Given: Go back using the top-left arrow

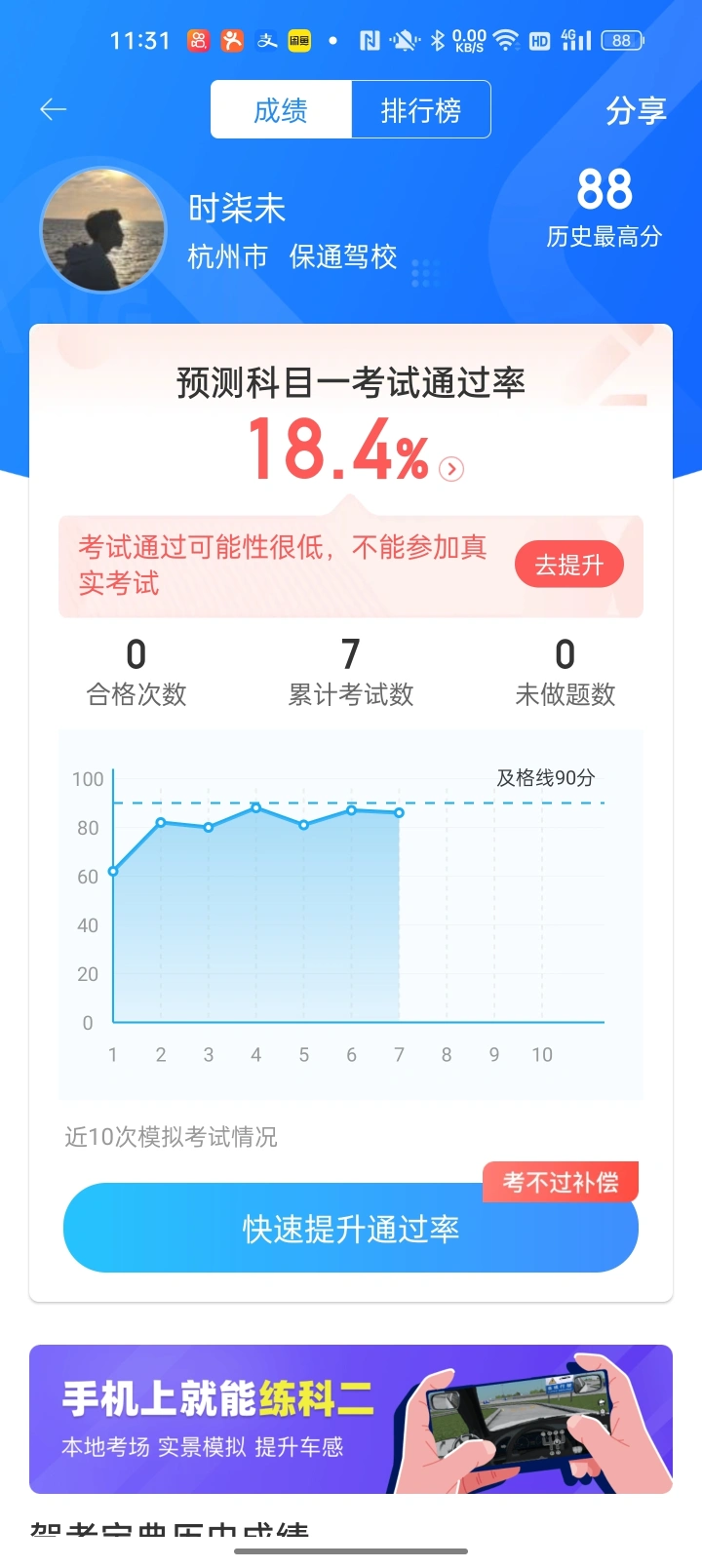Looking at the screenshot, I should [53, 110].
